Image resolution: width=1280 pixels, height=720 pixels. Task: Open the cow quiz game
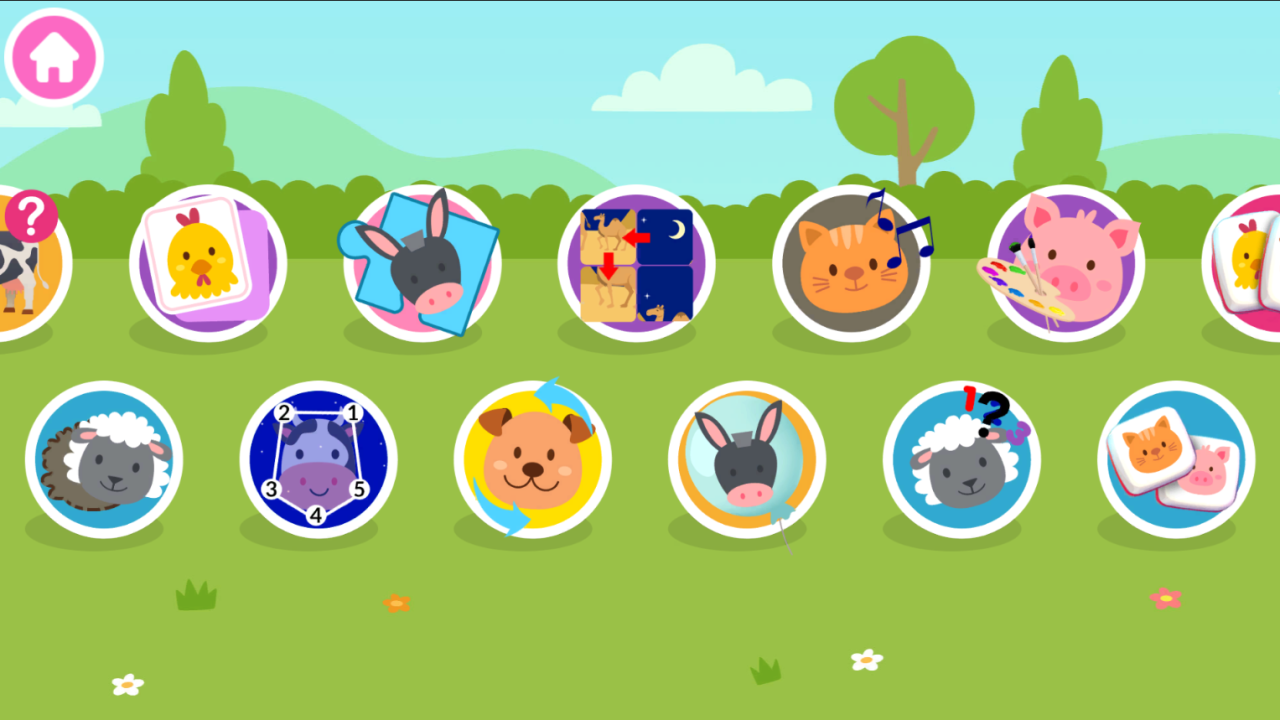coord(25,262)
